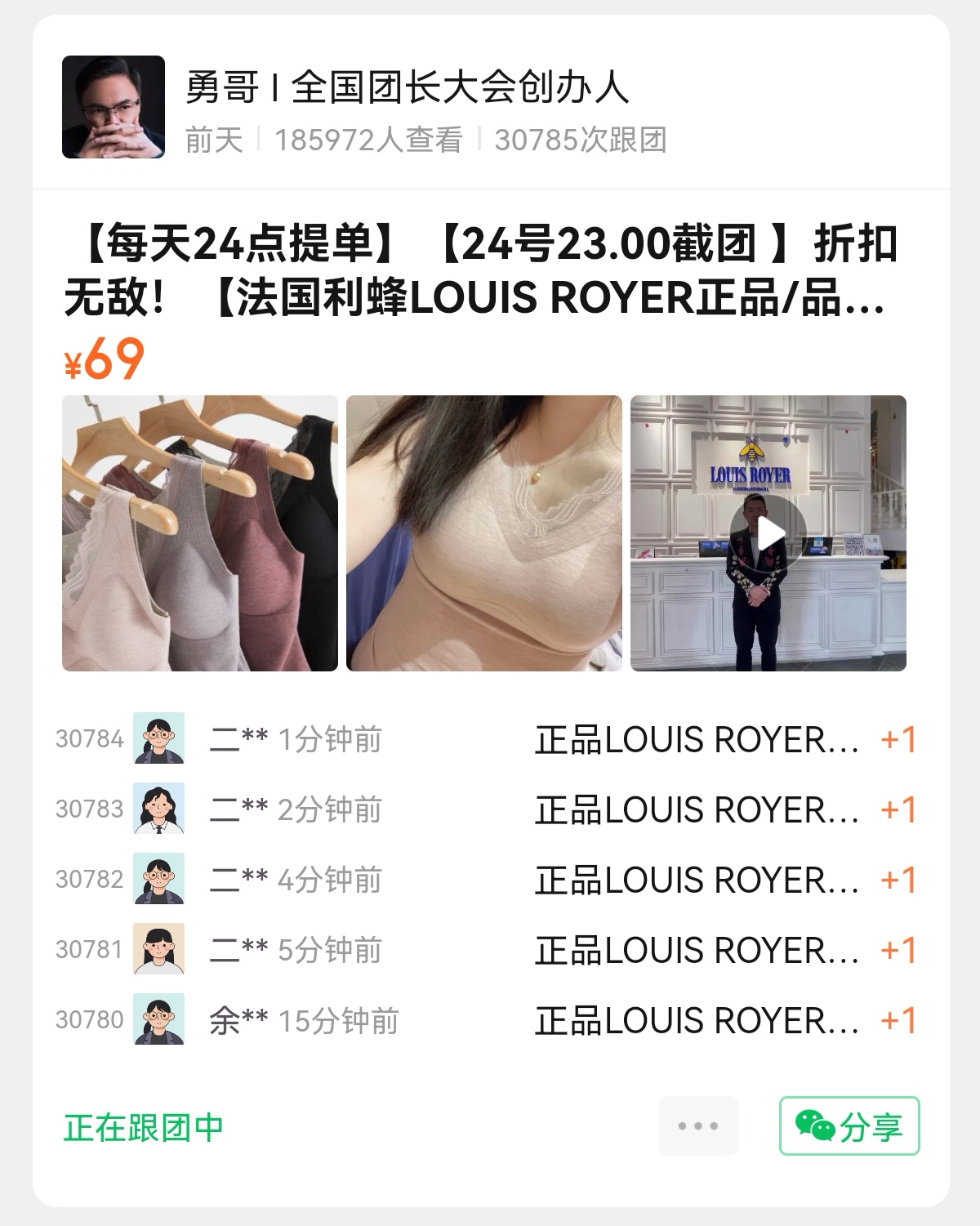Viewport: 980px width, 1226px height.
Task: View the hanging vests product photo
Action: [x=200, y=533]
